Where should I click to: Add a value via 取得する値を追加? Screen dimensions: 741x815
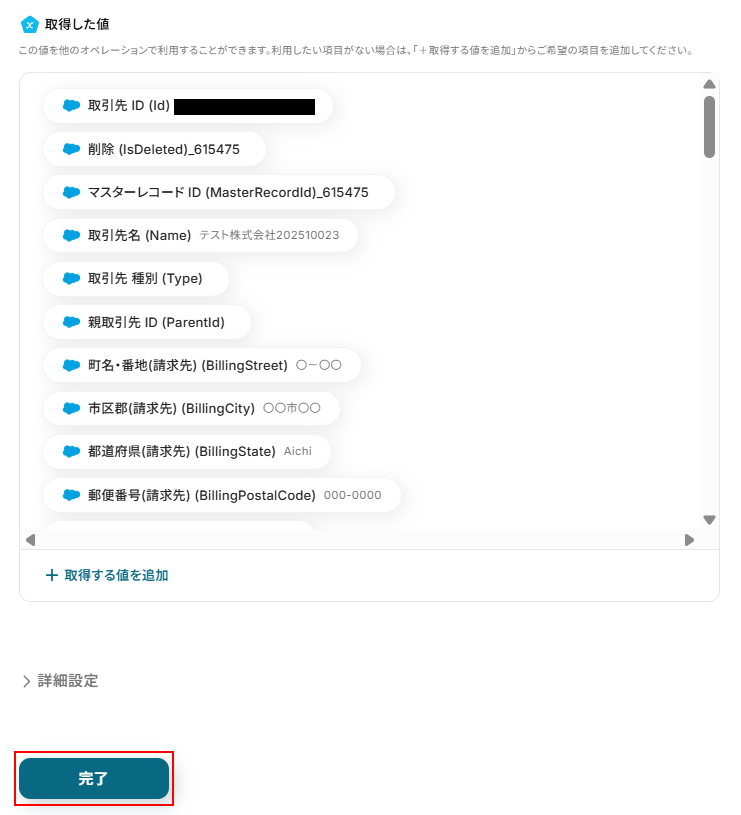pyautogui.click(x=107, y=575)
